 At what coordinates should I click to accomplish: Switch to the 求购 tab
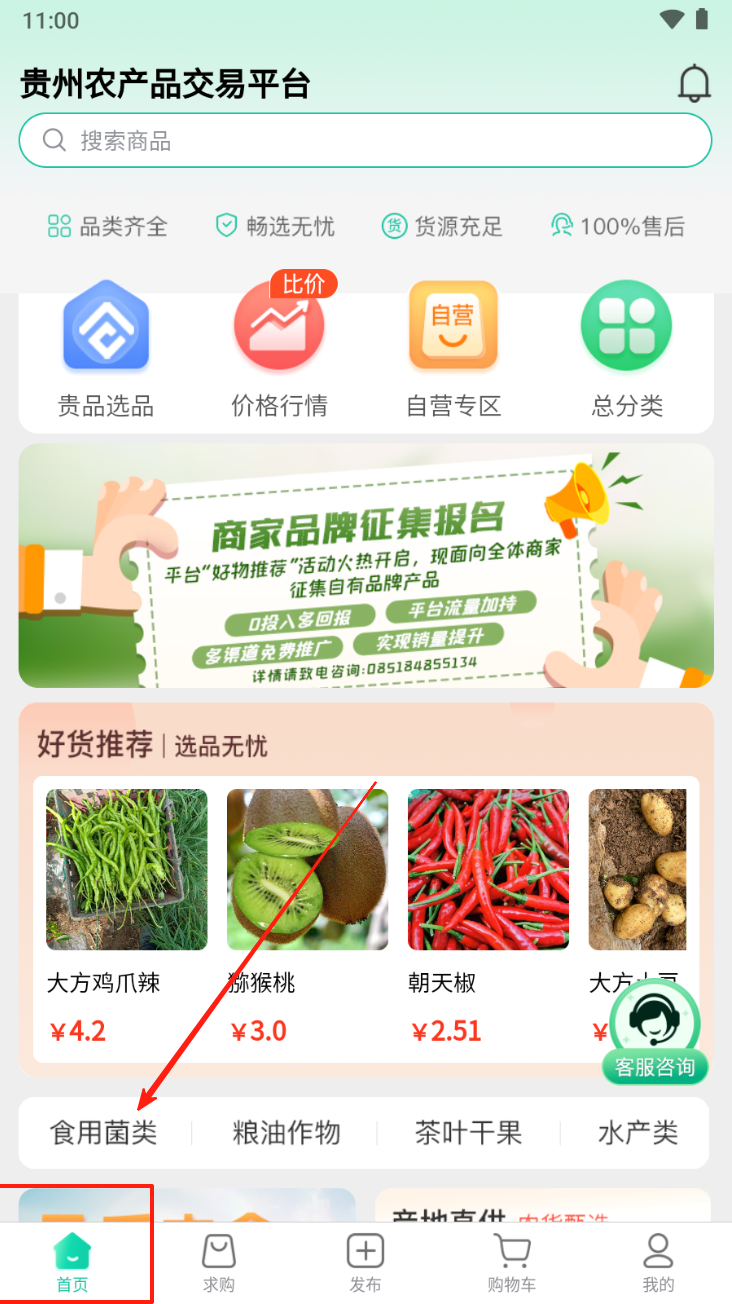(219, 1263)
